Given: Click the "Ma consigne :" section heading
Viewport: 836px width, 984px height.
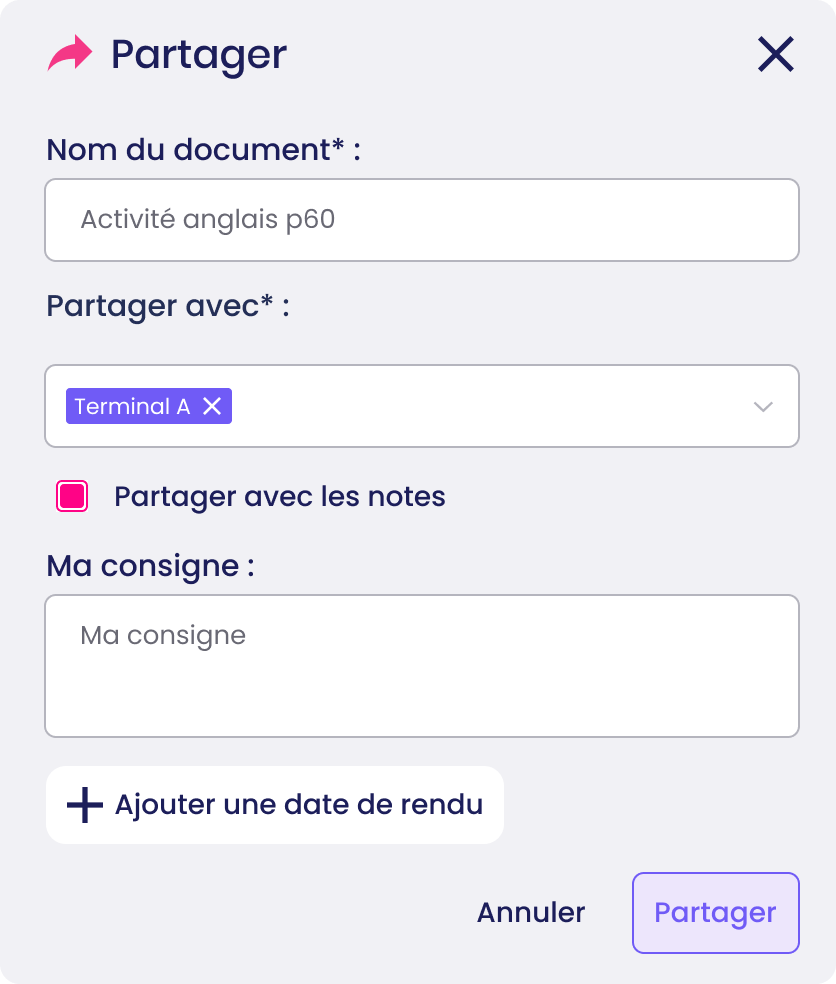Looking at the screenshot, I should (x=150, y=566).
